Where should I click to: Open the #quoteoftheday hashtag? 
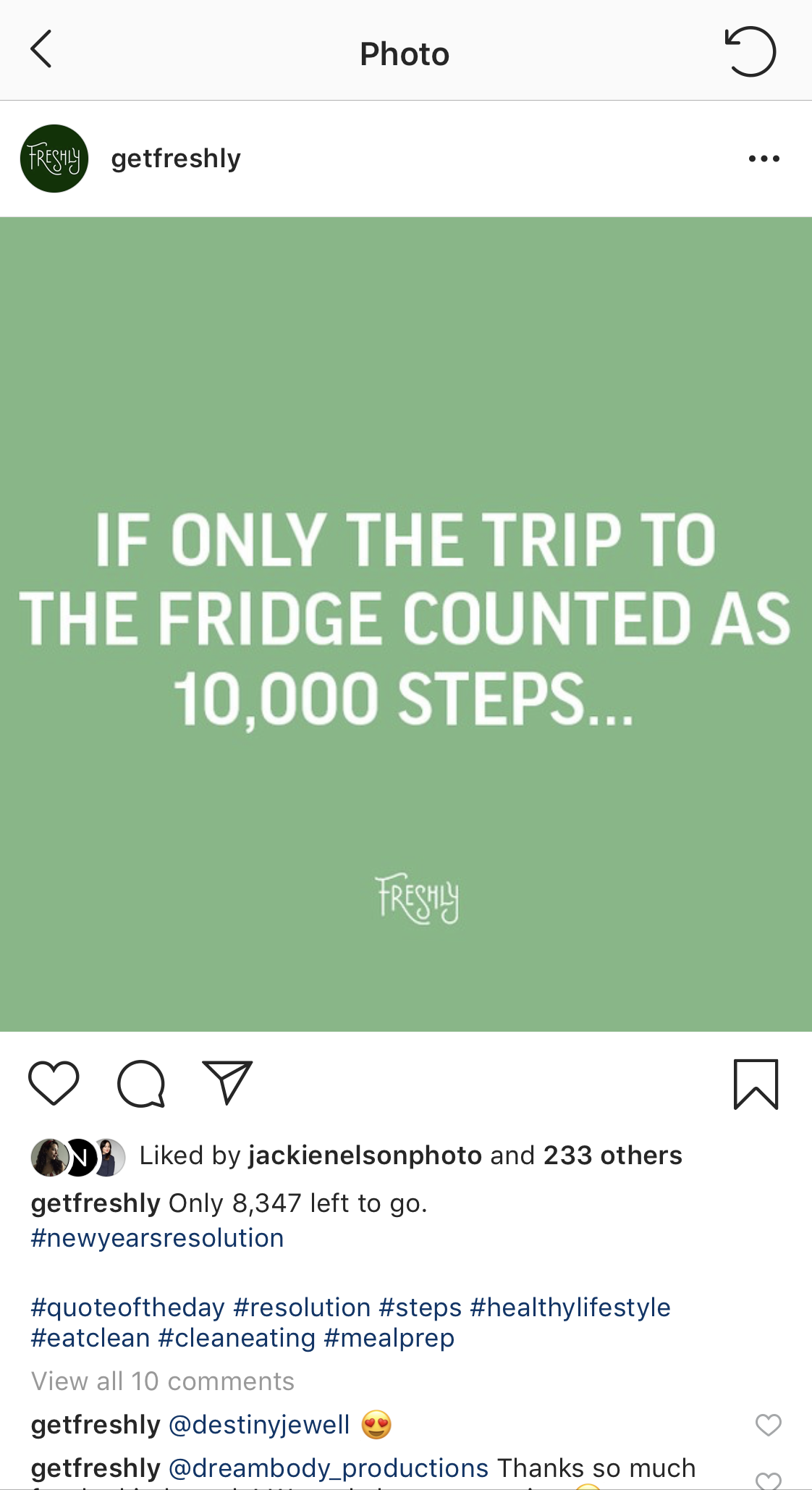tap(127, 1308)
